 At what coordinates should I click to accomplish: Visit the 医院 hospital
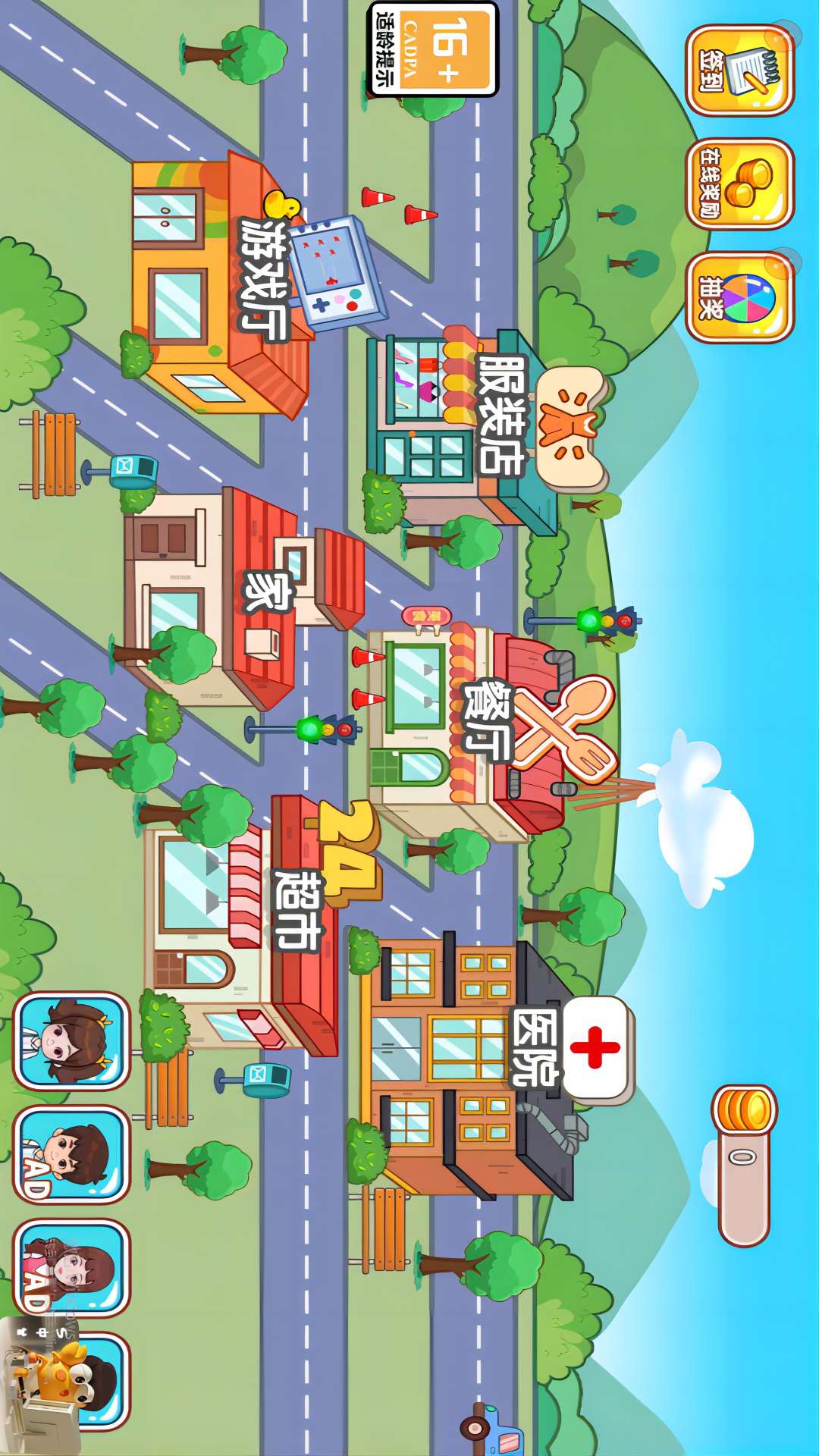pos(470,1062)
